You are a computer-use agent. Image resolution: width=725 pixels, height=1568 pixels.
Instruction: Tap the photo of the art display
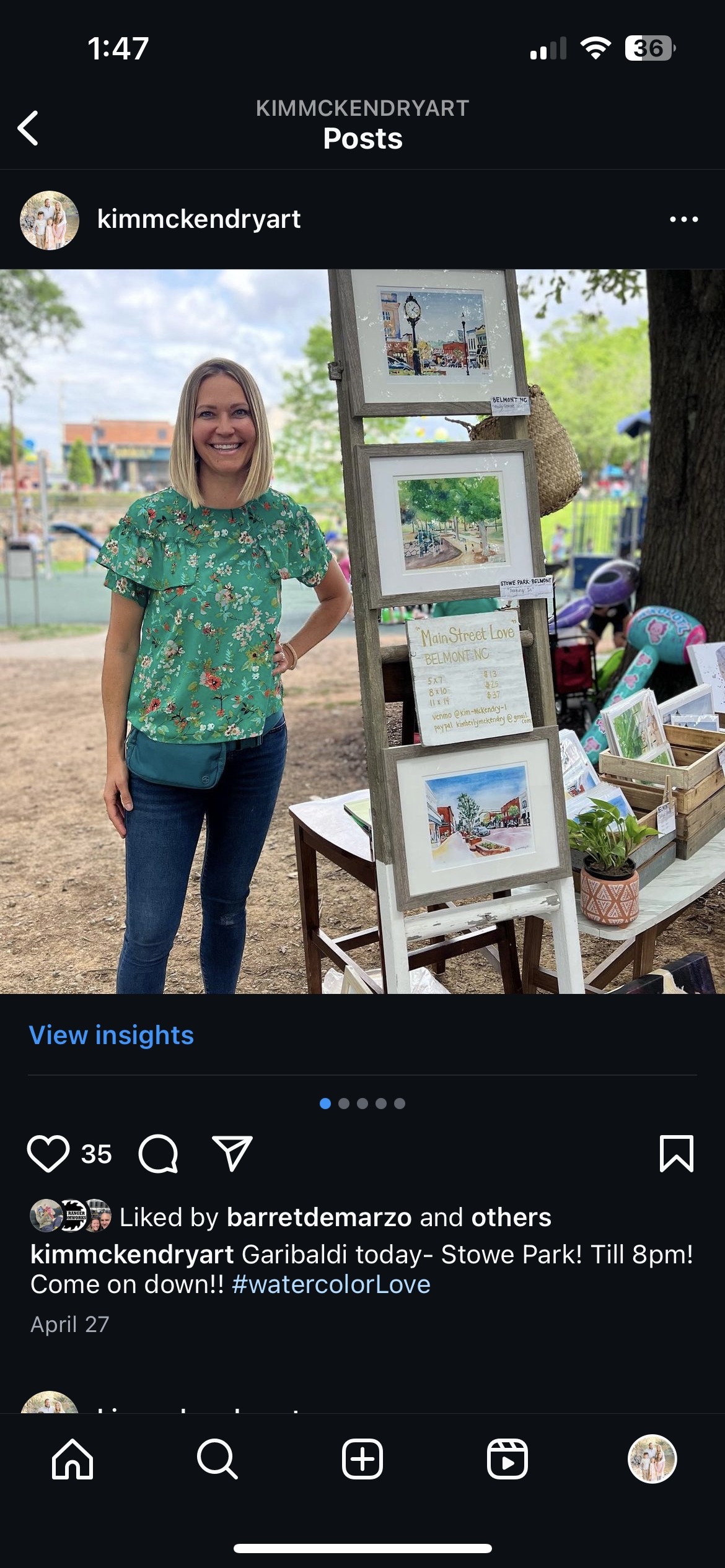pyautogui.click(x=362, y=632)
